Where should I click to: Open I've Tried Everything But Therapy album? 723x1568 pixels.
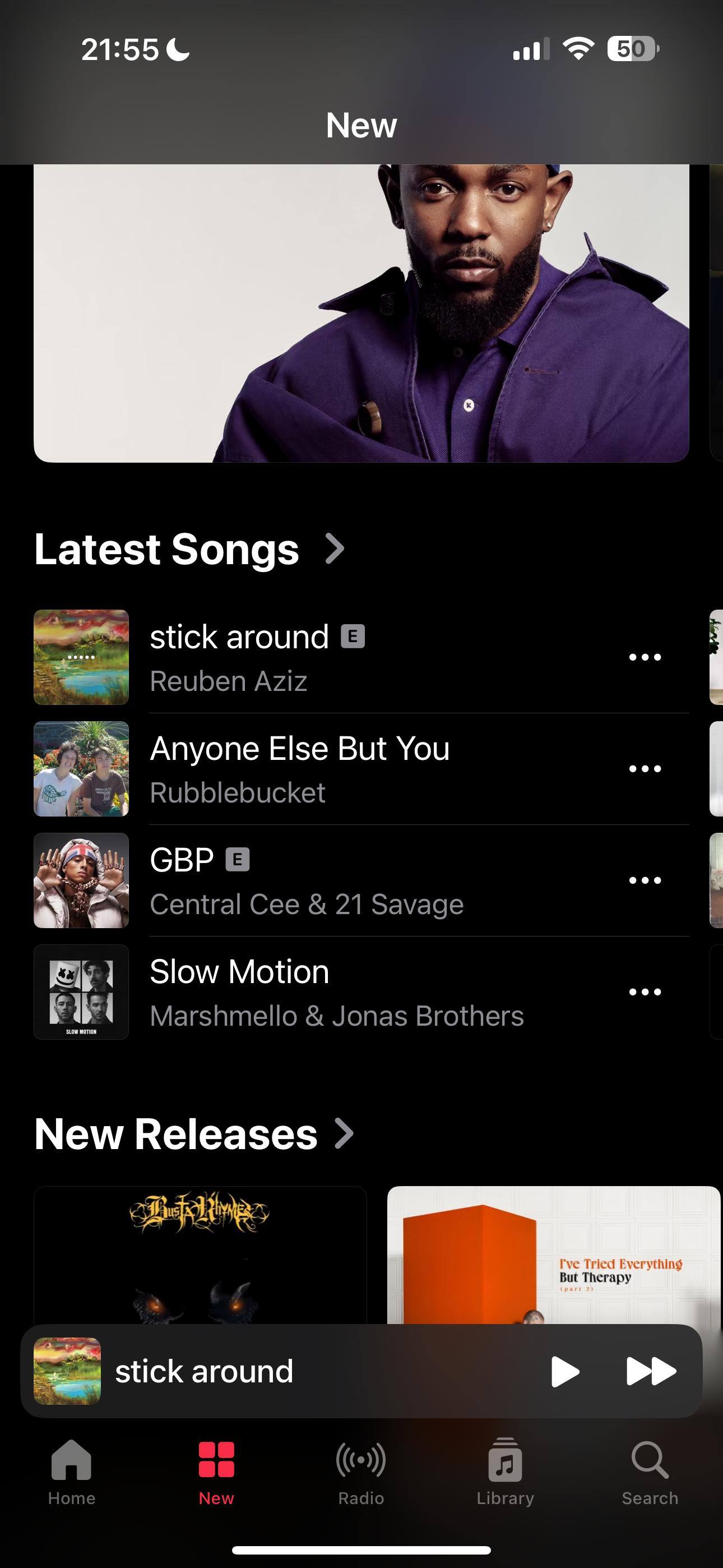[553, 1254]
